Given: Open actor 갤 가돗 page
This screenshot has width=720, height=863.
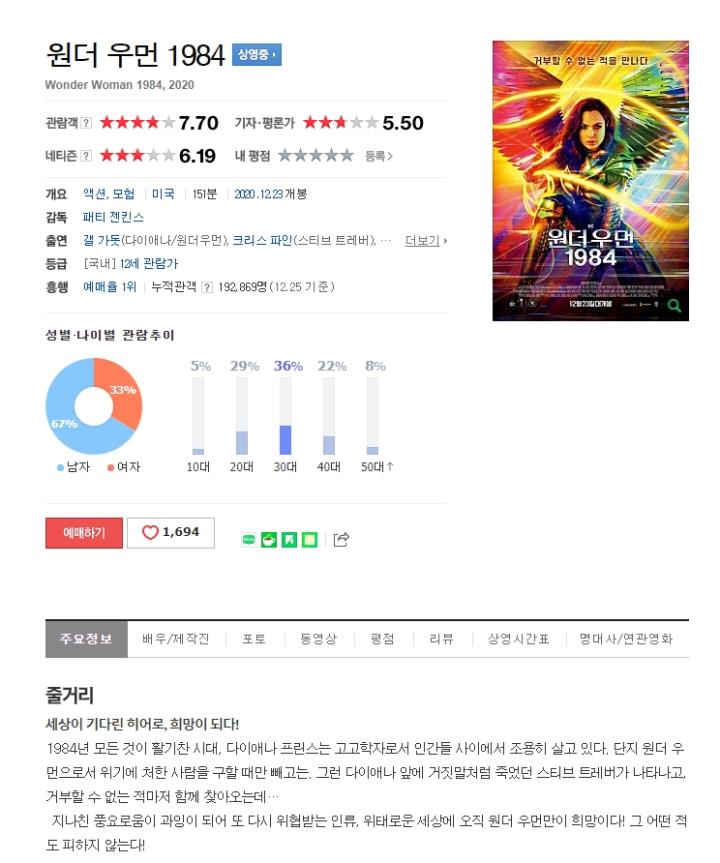Looking at the screenshot, I should tap(101, 241).
